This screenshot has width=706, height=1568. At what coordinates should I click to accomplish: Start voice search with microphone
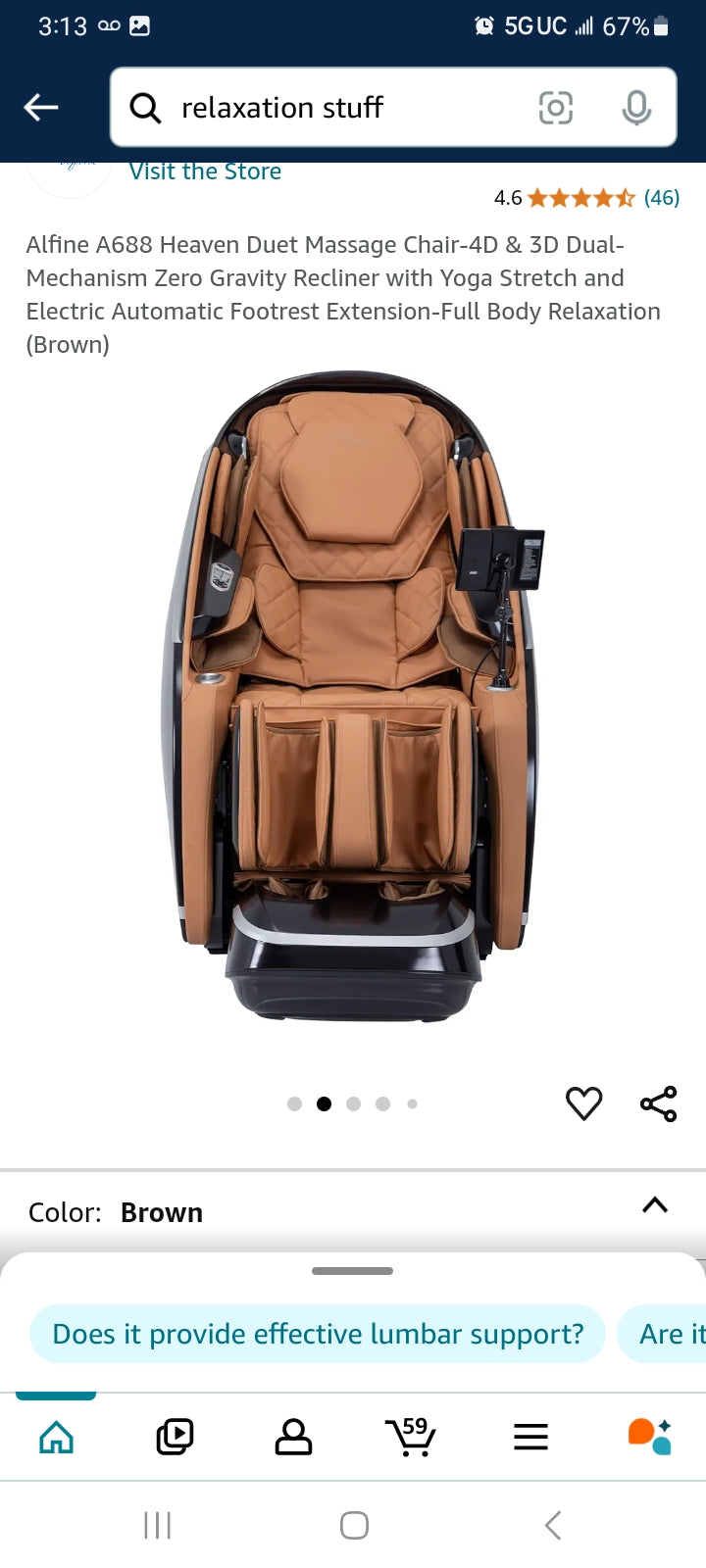[636, 107]
